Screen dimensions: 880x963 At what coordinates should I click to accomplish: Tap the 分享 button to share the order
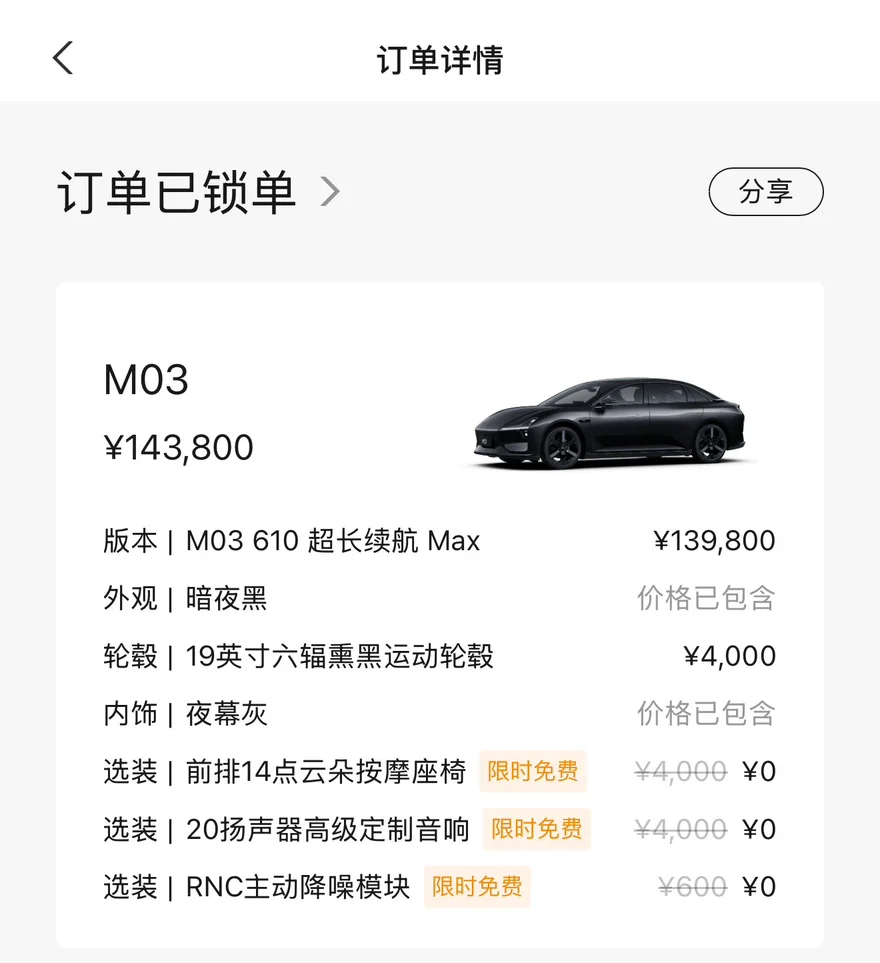pos(765,192)
